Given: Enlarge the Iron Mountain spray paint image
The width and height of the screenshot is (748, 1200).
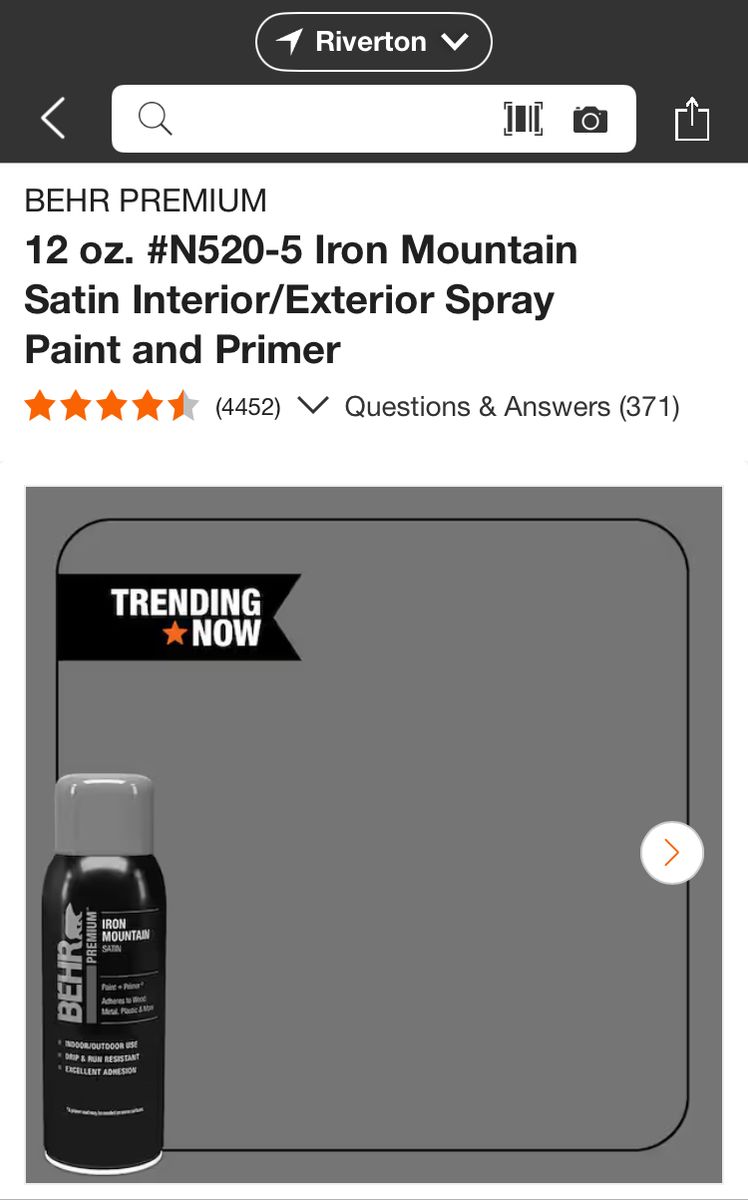Looking at the screenshot, I should (x=373, y=835).
